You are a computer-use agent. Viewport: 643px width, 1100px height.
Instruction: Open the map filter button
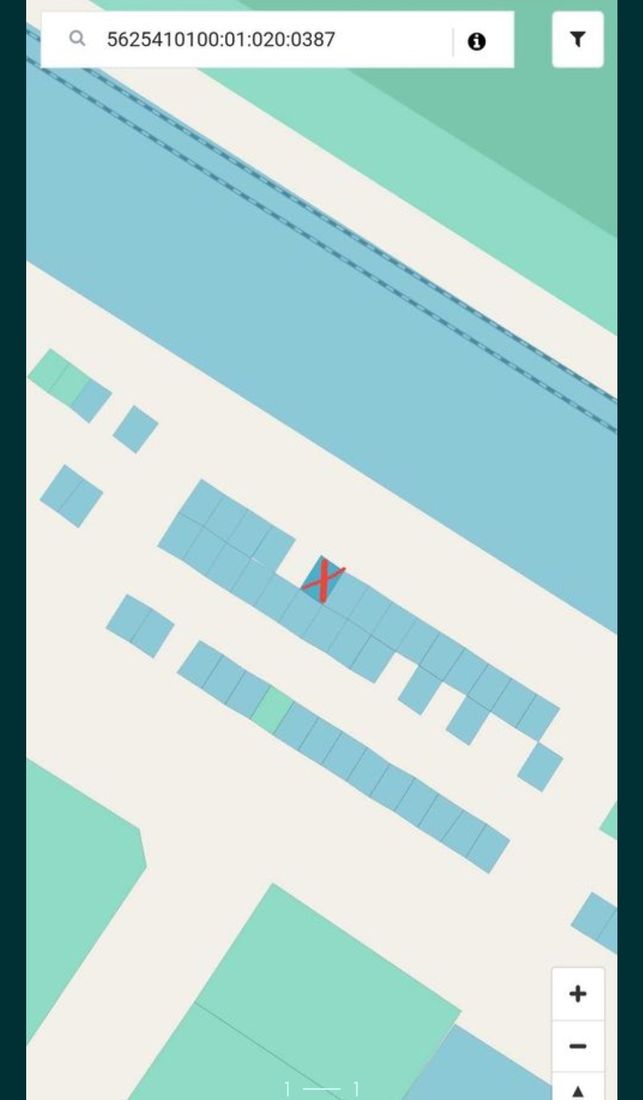[x=577, y=39]
